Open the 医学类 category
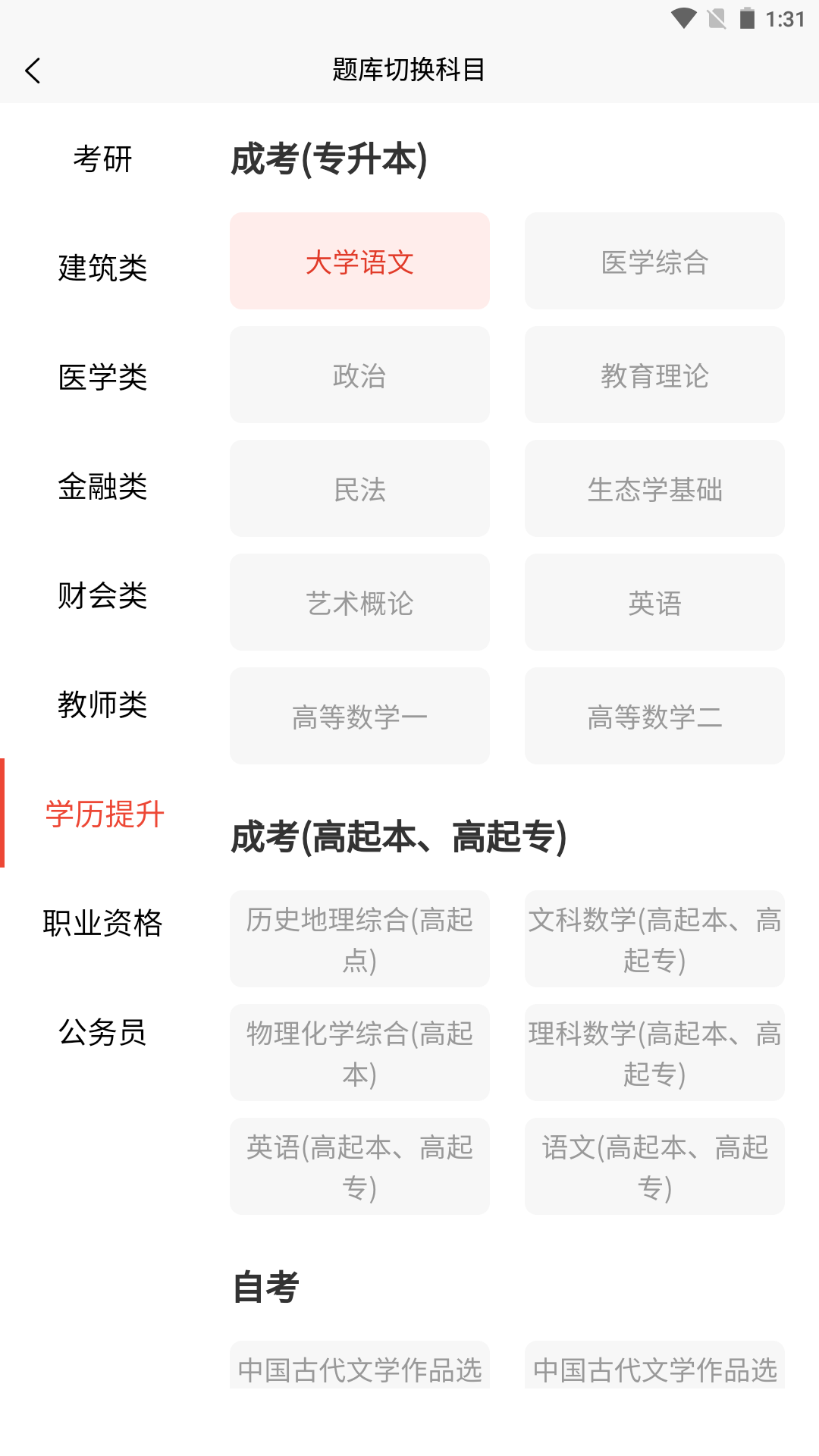Image resolution: width=819 pixels, height=1456 pixels. pyautogui.click(x=101, y=378)
